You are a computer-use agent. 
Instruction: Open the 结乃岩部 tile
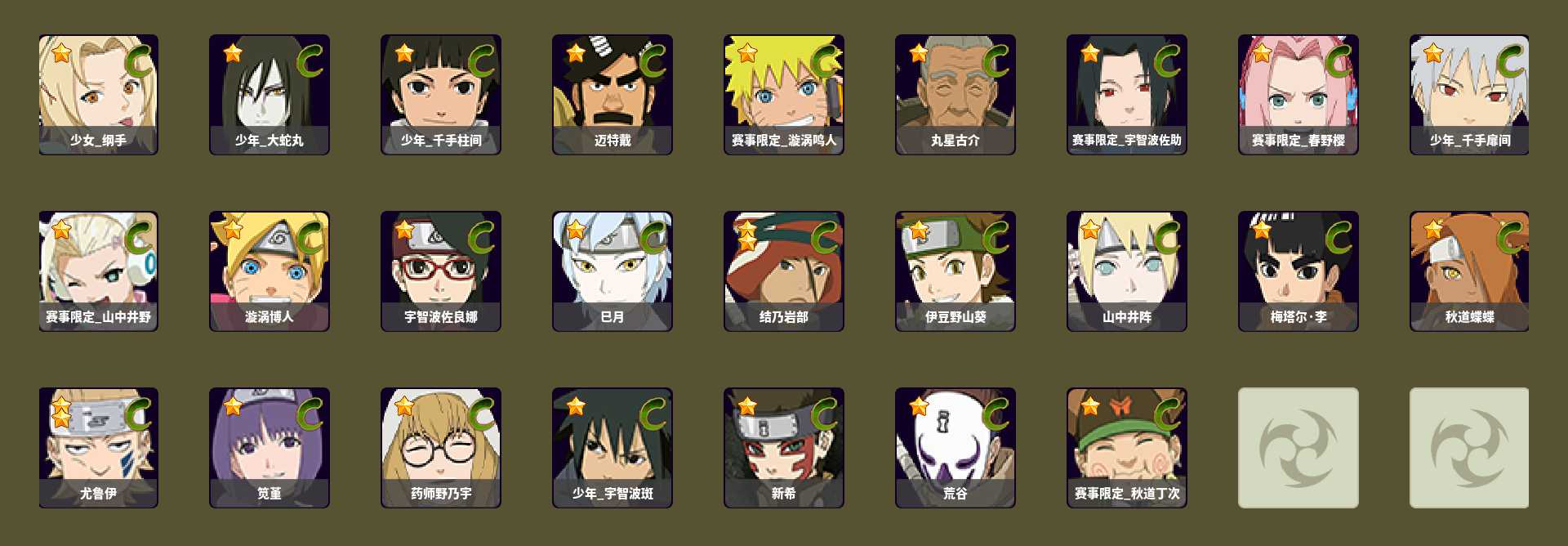point(784,271)
